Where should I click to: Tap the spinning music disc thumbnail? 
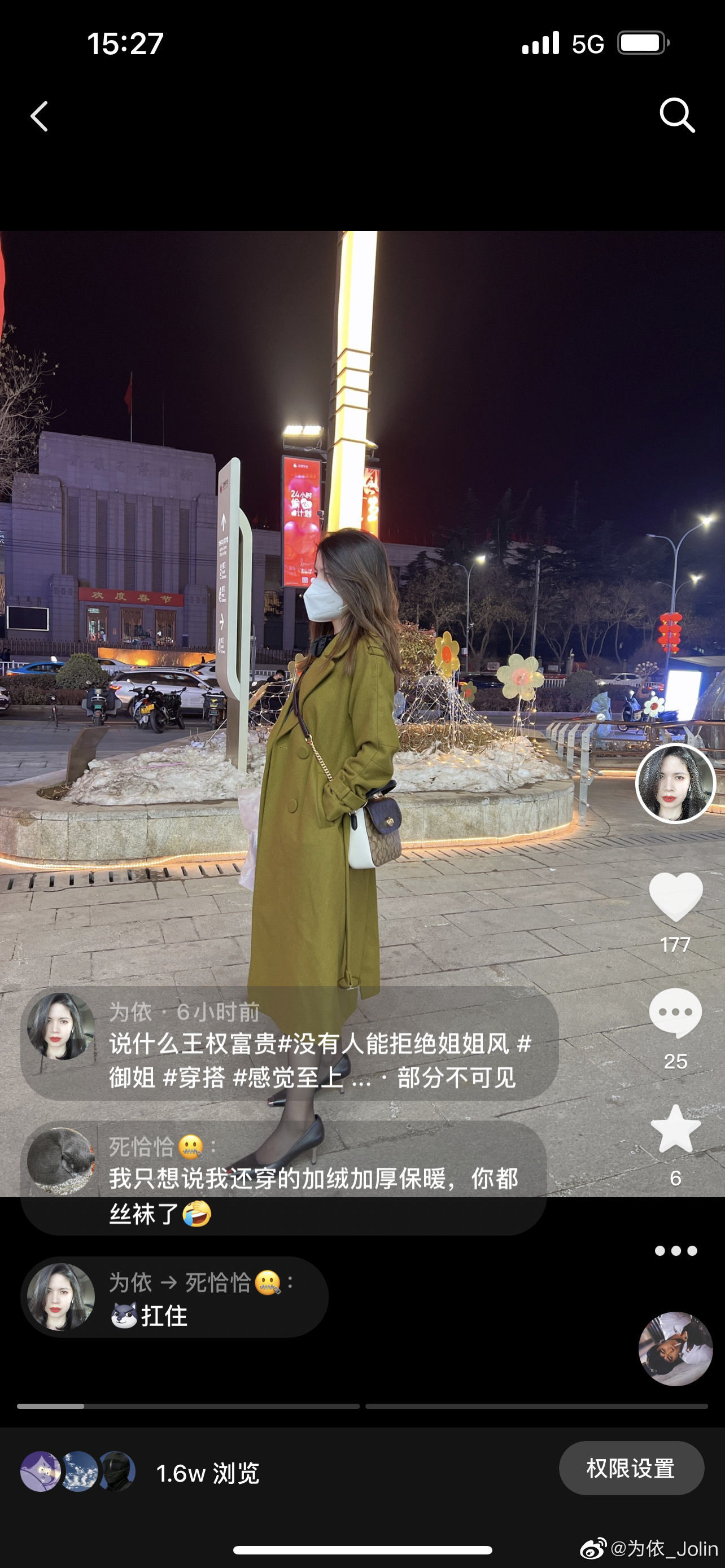click(x=675, y=1349)
